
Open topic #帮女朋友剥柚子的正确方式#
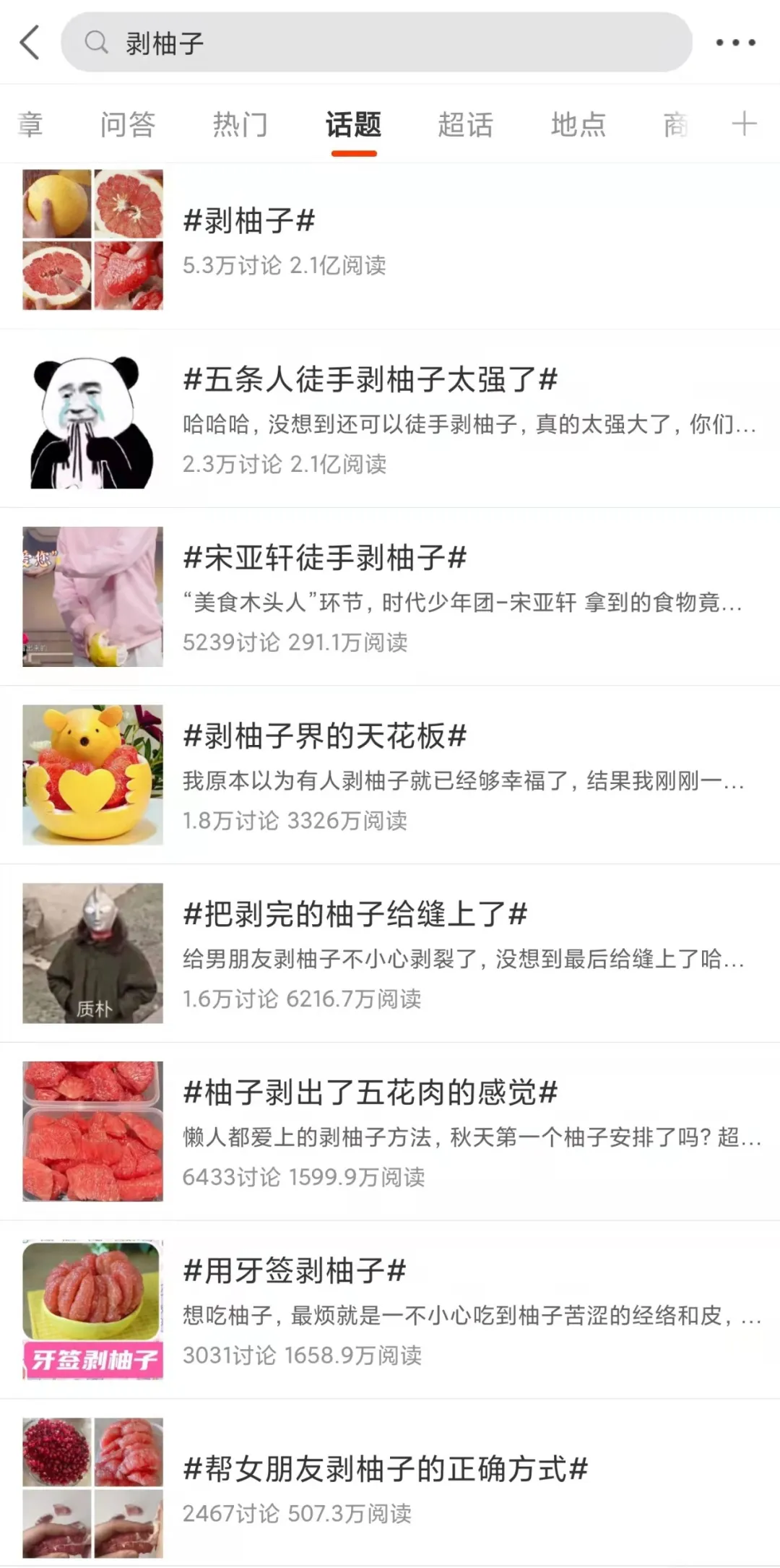(x=386, y=1469)
